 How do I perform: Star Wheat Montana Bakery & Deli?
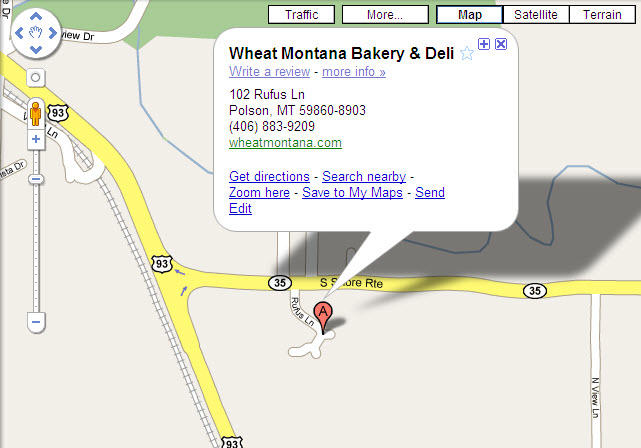click(466, 53)
